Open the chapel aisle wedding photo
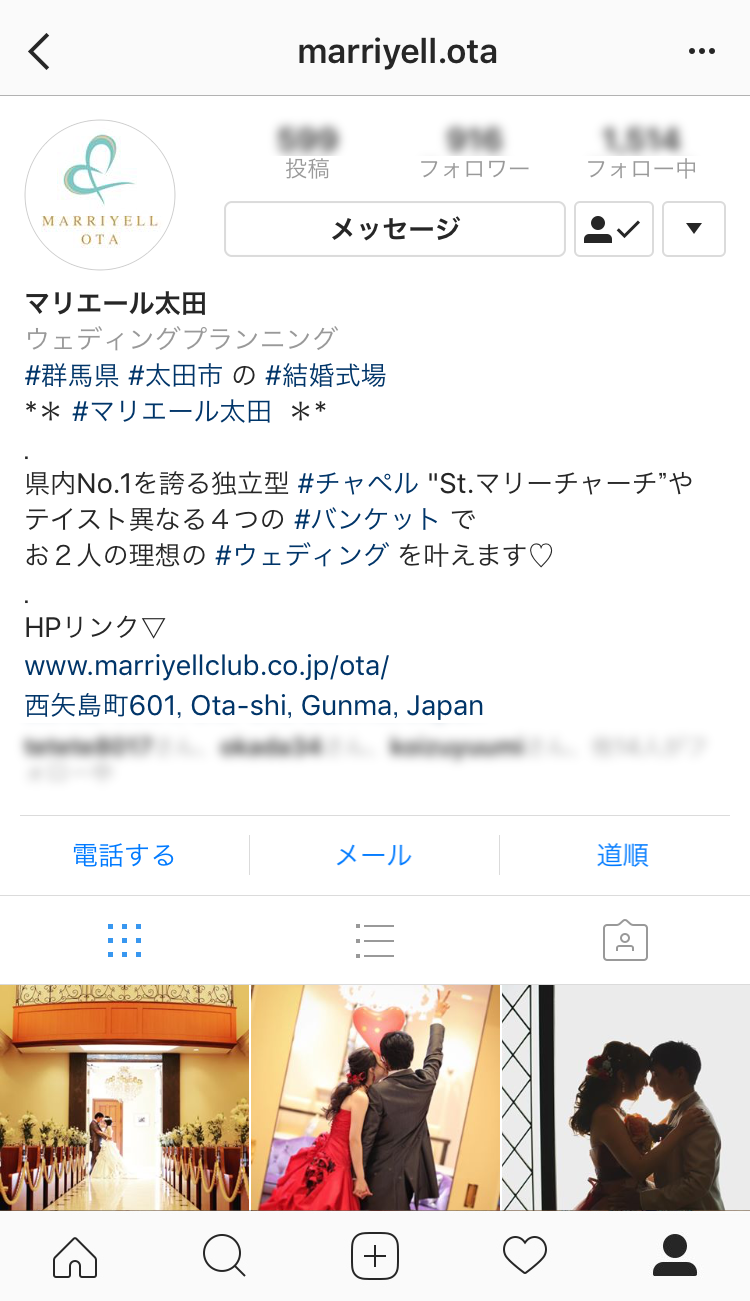This screenshot has height=1301, width=750. (124, 1097)
